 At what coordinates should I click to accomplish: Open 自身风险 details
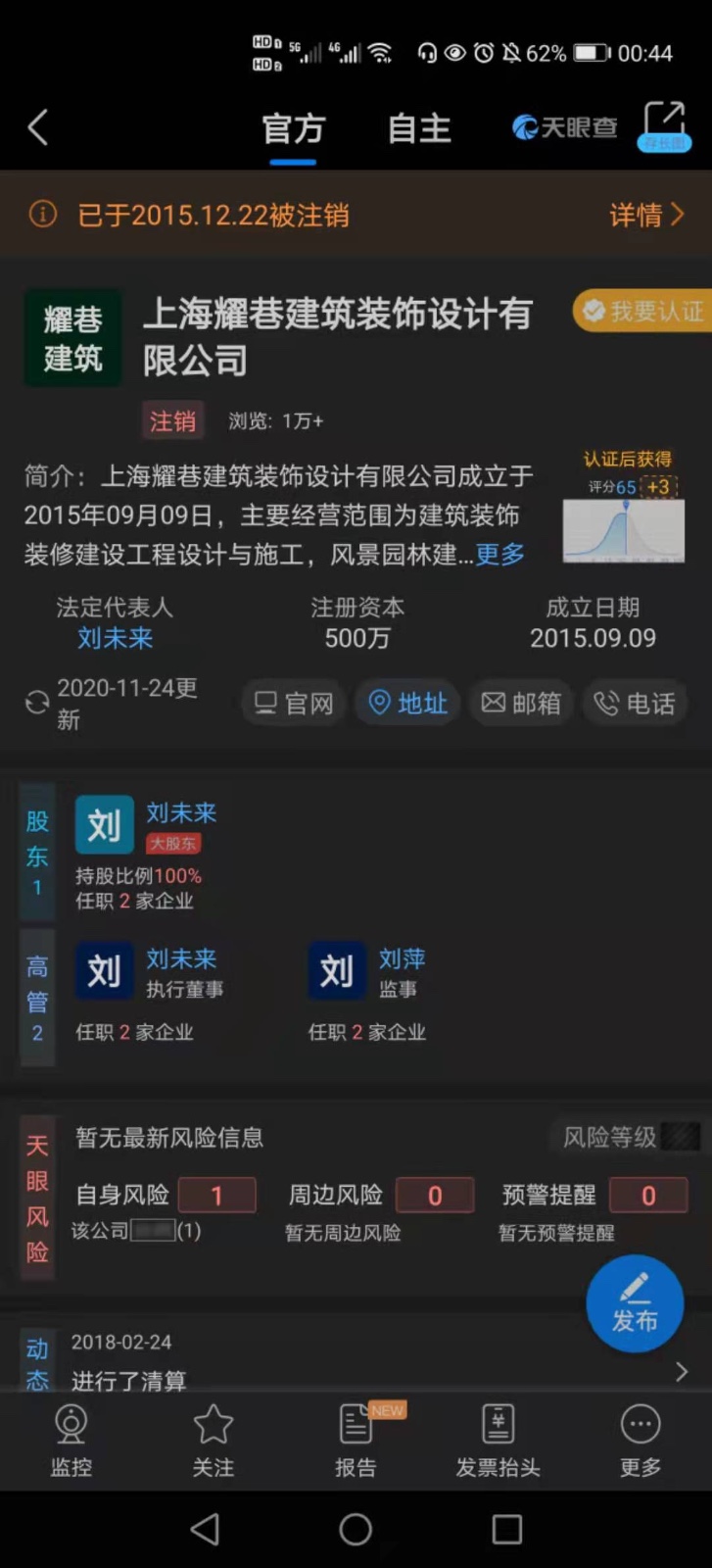pyautogui.click(x=165, y=1196)
